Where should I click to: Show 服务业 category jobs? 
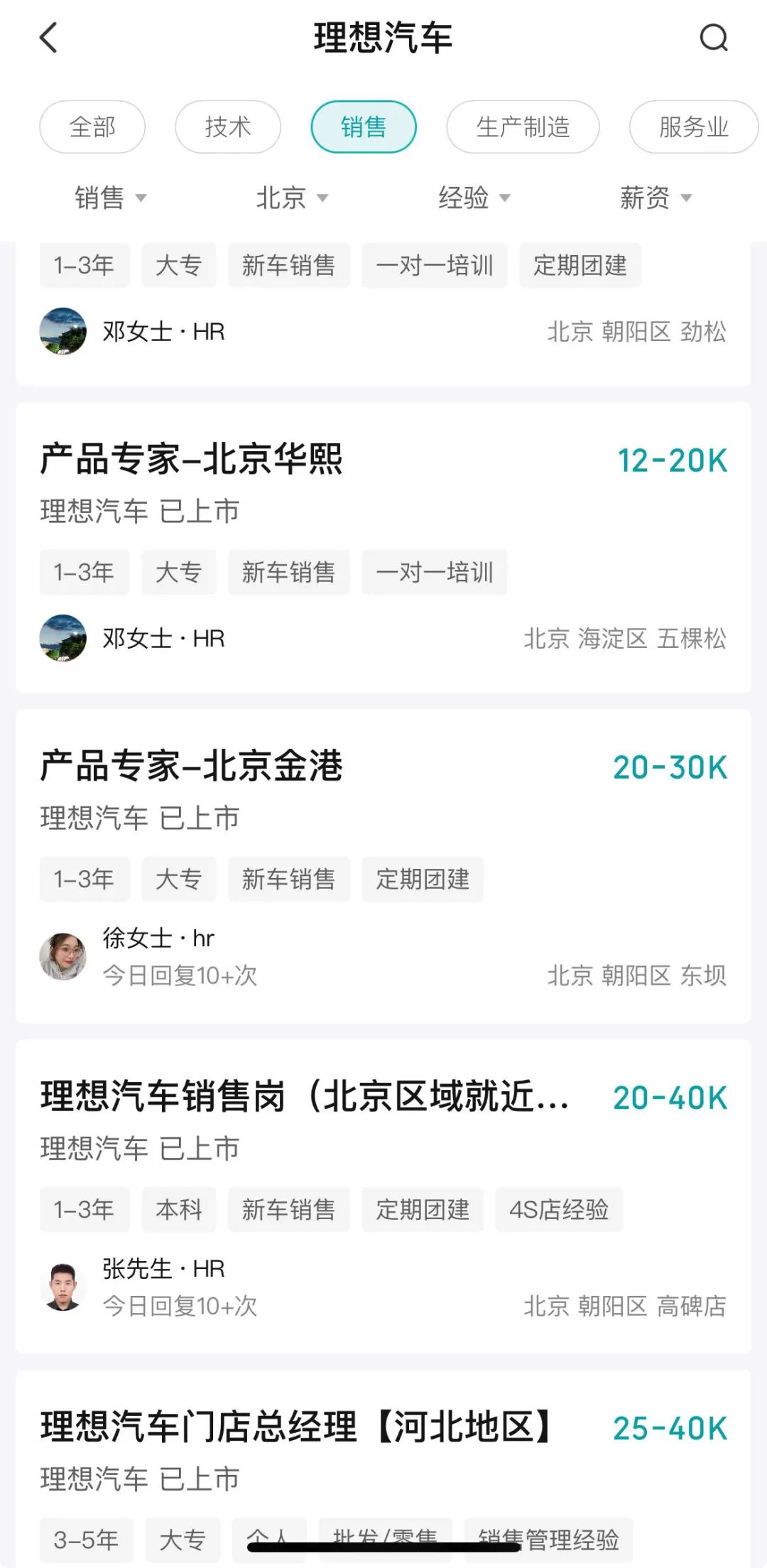(693, 127)
